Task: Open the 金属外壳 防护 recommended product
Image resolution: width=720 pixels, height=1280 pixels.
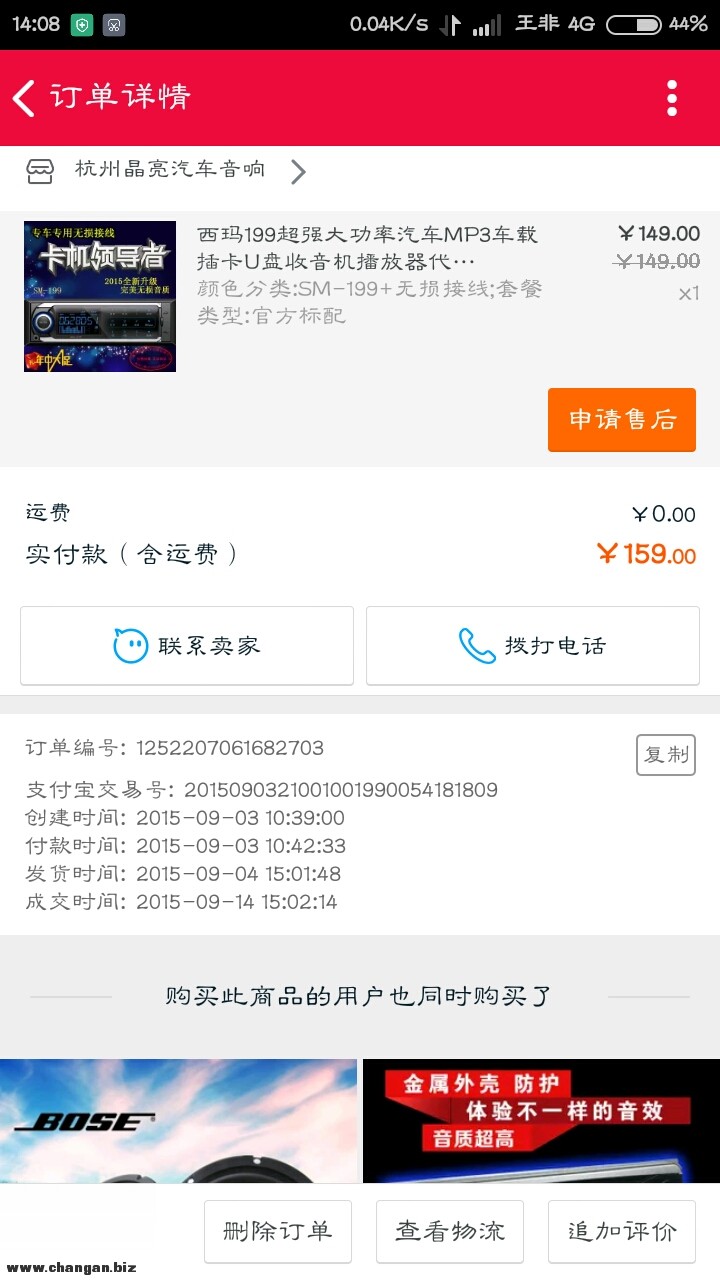Action: [540, 1118]
